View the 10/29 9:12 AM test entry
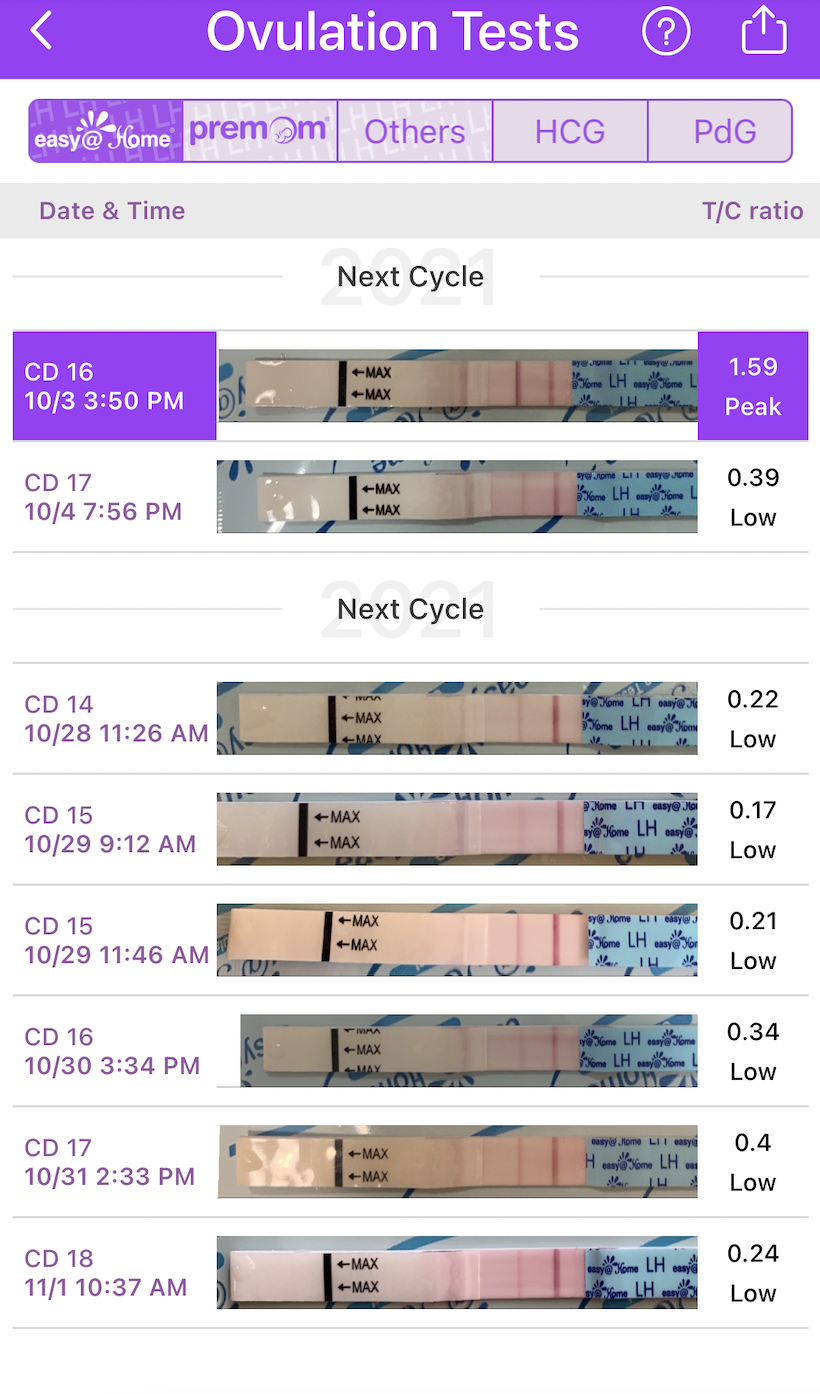Screen dimensions: 820x1394 tap(410, 829)
